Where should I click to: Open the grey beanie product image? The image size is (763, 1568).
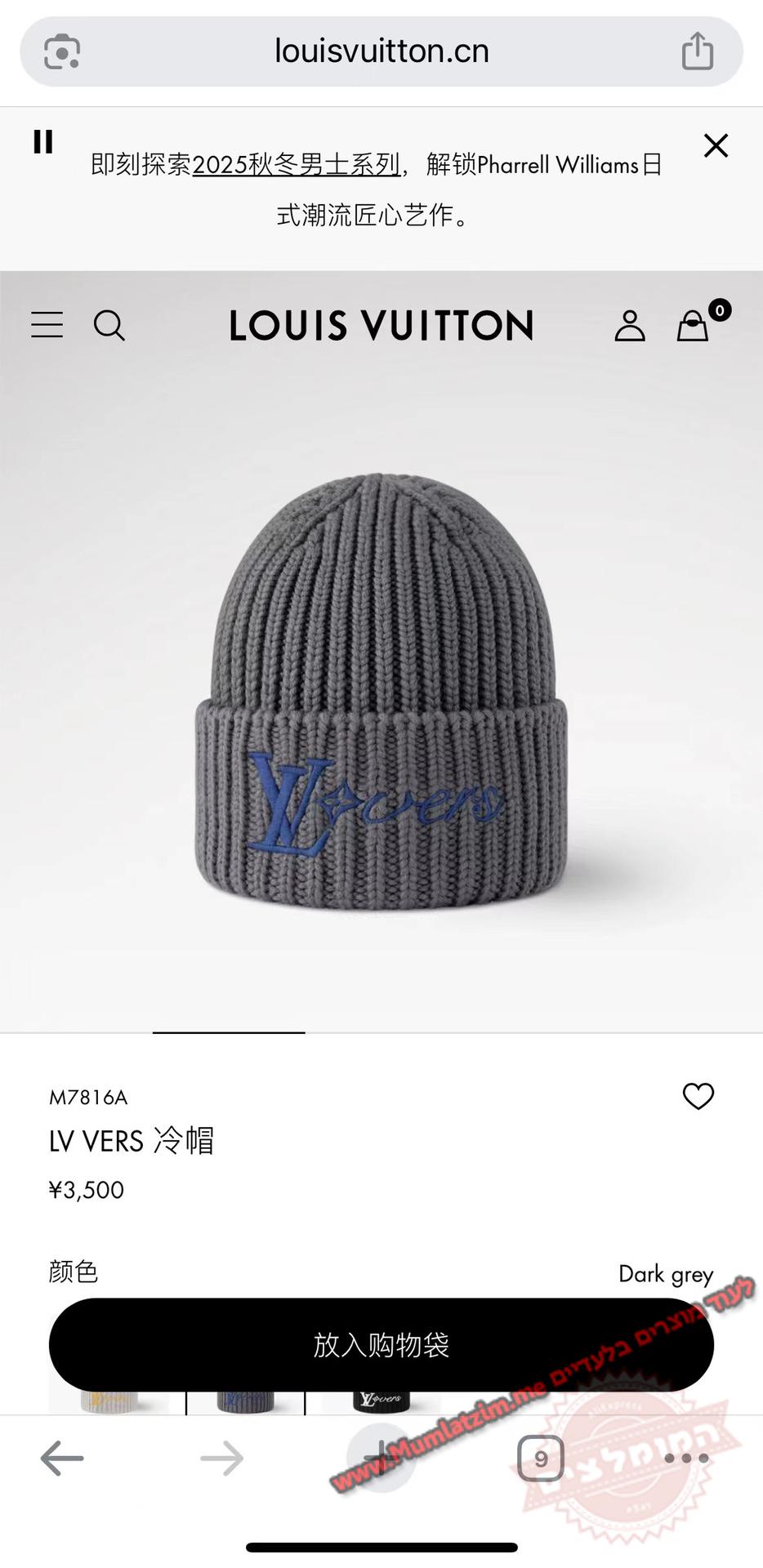(x=381, y=690)
